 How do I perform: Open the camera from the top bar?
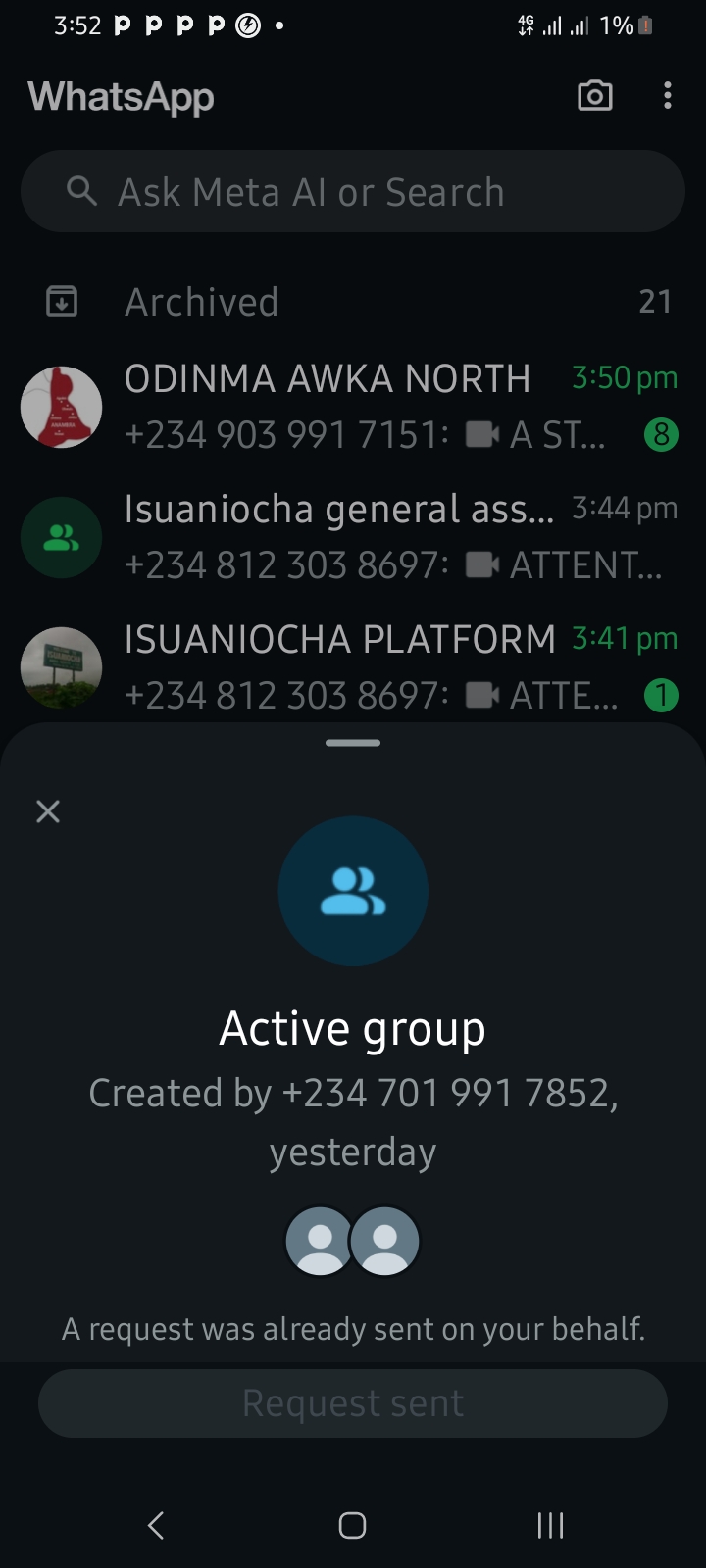tap(594, 96)
